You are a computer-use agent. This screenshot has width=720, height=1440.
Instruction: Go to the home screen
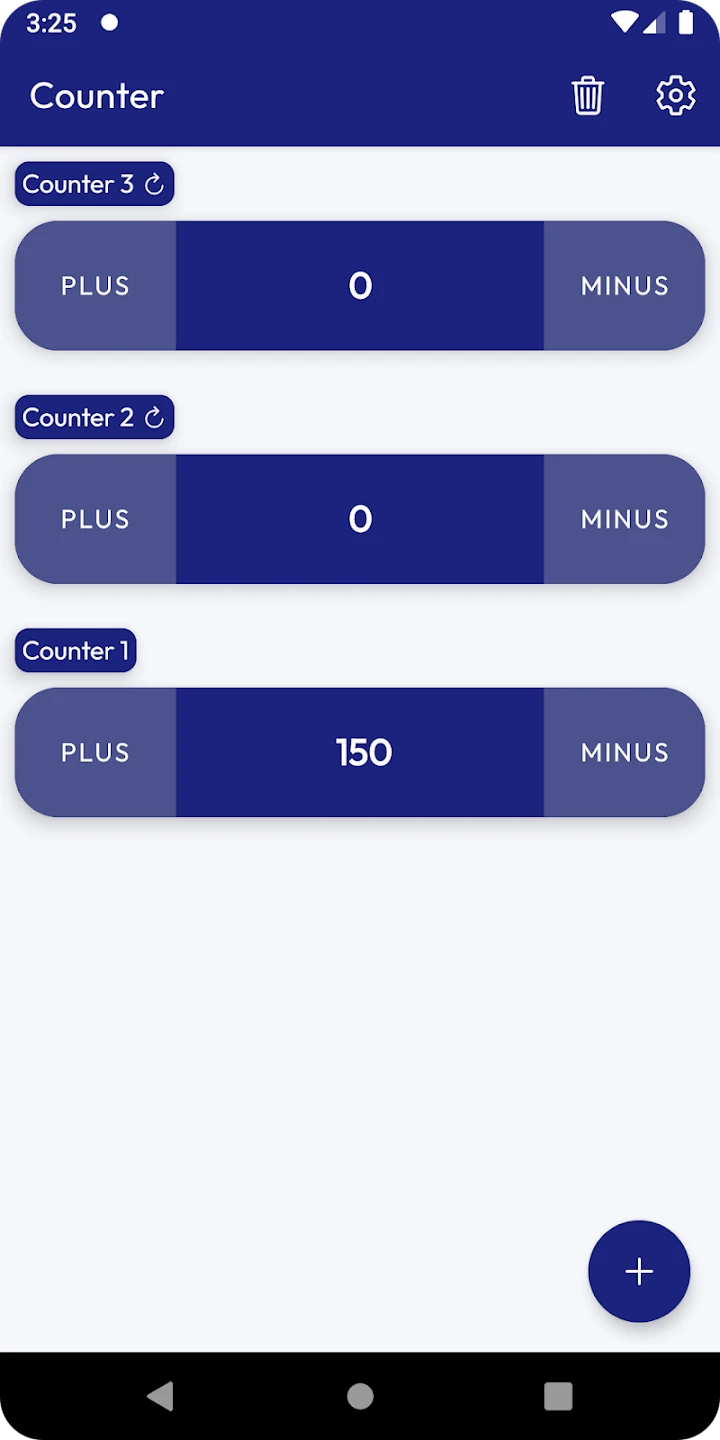360,1396
